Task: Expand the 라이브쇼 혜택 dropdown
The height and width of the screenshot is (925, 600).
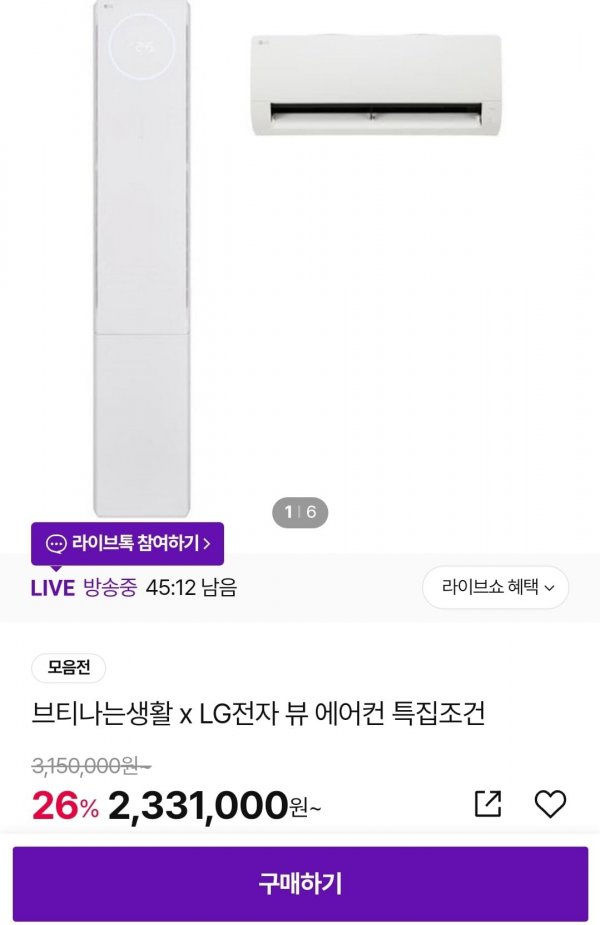Action: click(x=495, y=587)
